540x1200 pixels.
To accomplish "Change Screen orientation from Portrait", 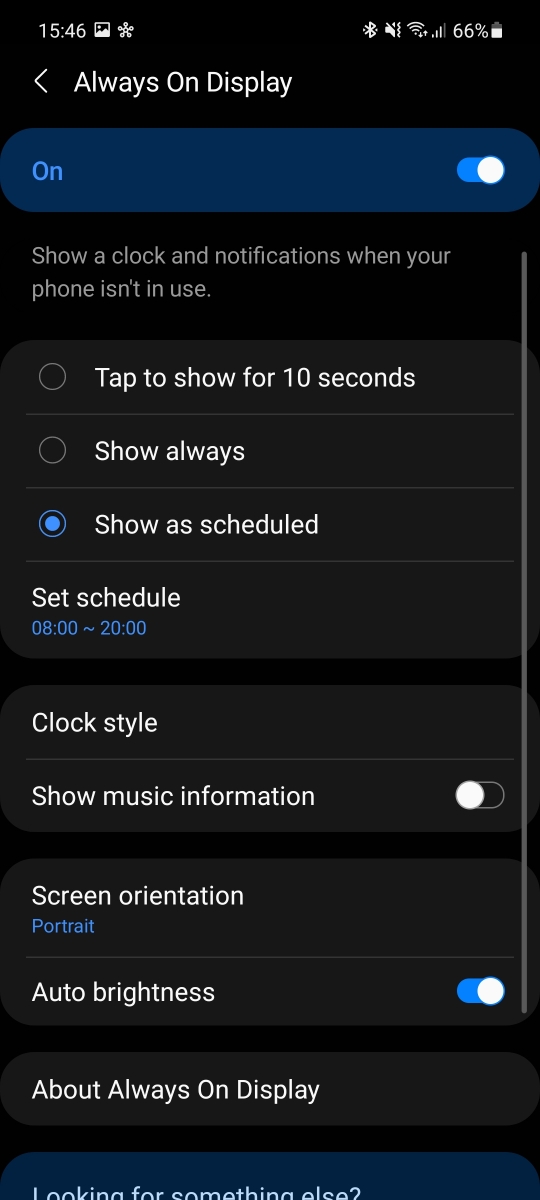I will tap(264, 908).
